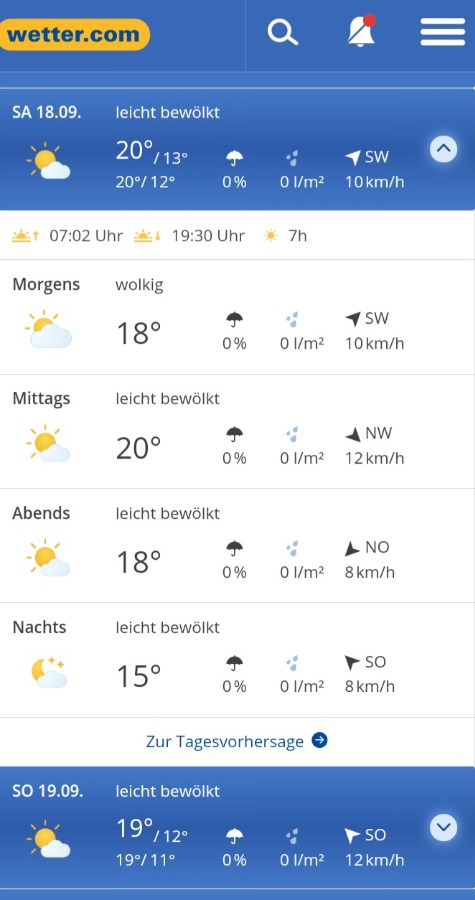Expand the SO 19.09. forecast details
Image resolution: width=475 pixels, height=900 pixels.
click(443, 828)
